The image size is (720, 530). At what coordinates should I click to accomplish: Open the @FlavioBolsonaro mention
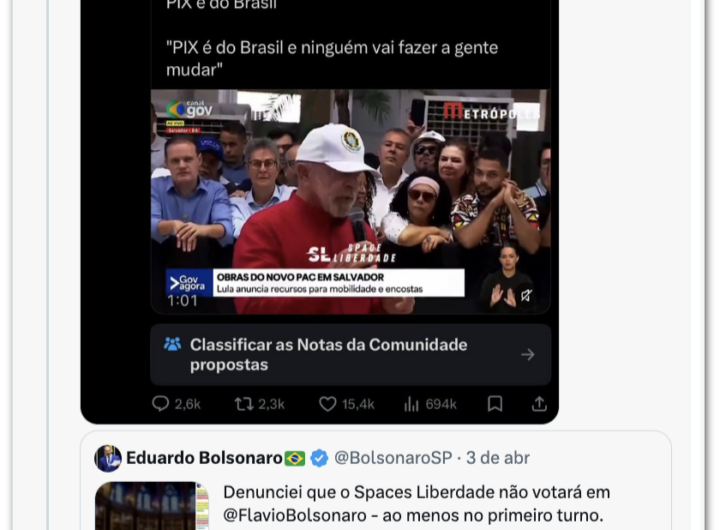[x=289, y=516]
